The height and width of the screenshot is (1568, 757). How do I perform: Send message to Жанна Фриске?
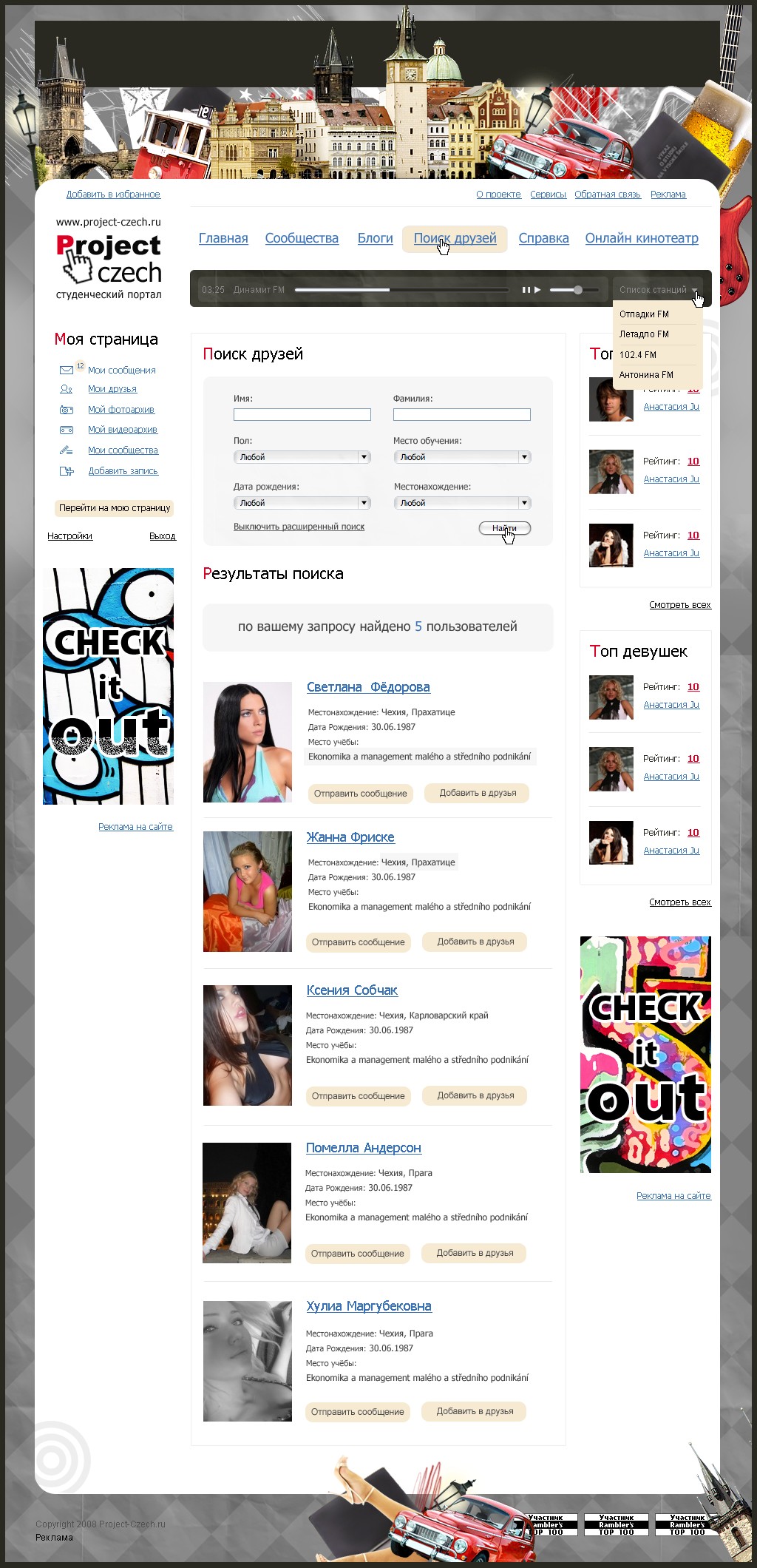pos(359,942)
